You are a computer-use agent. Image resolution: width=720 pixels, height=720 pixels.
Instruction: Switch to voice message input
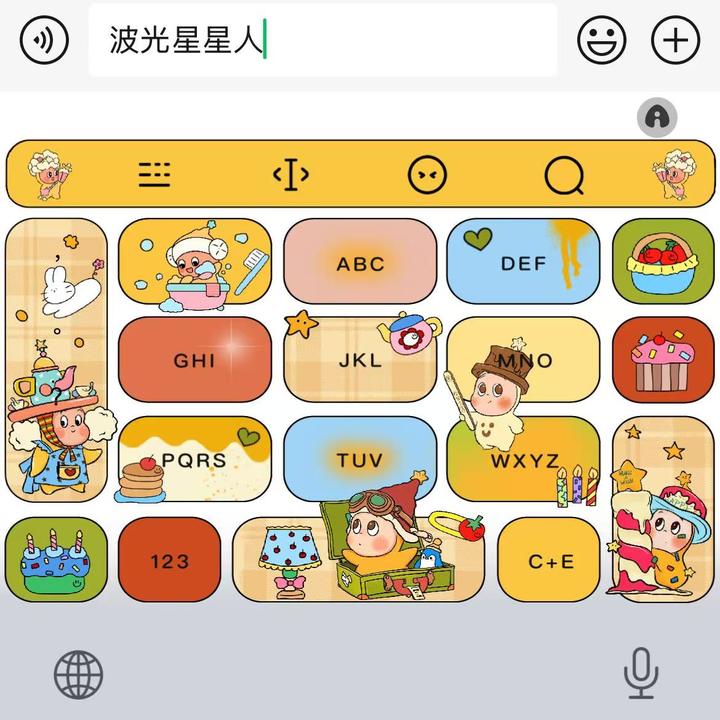(44, 40)
